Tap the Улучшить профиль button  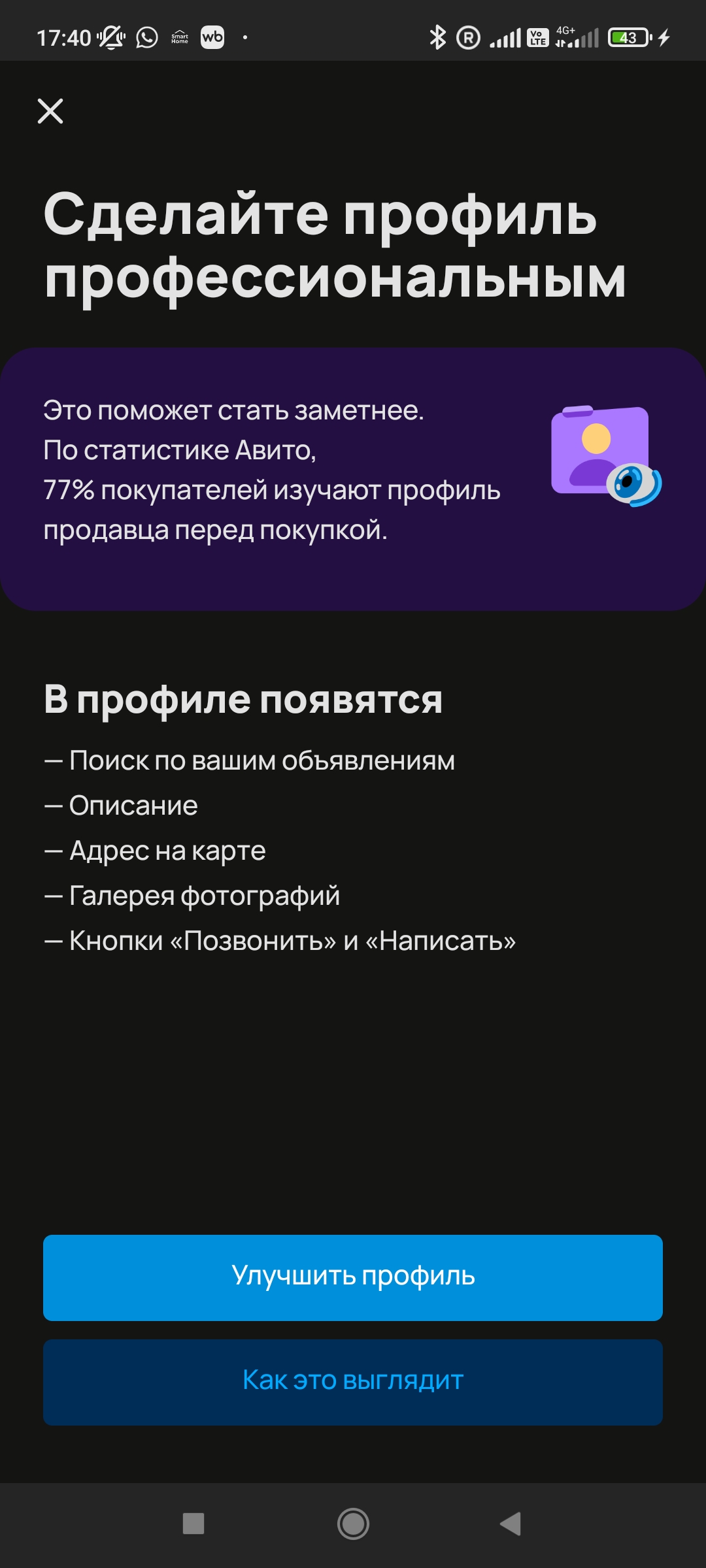click(x=353, y=1277)
